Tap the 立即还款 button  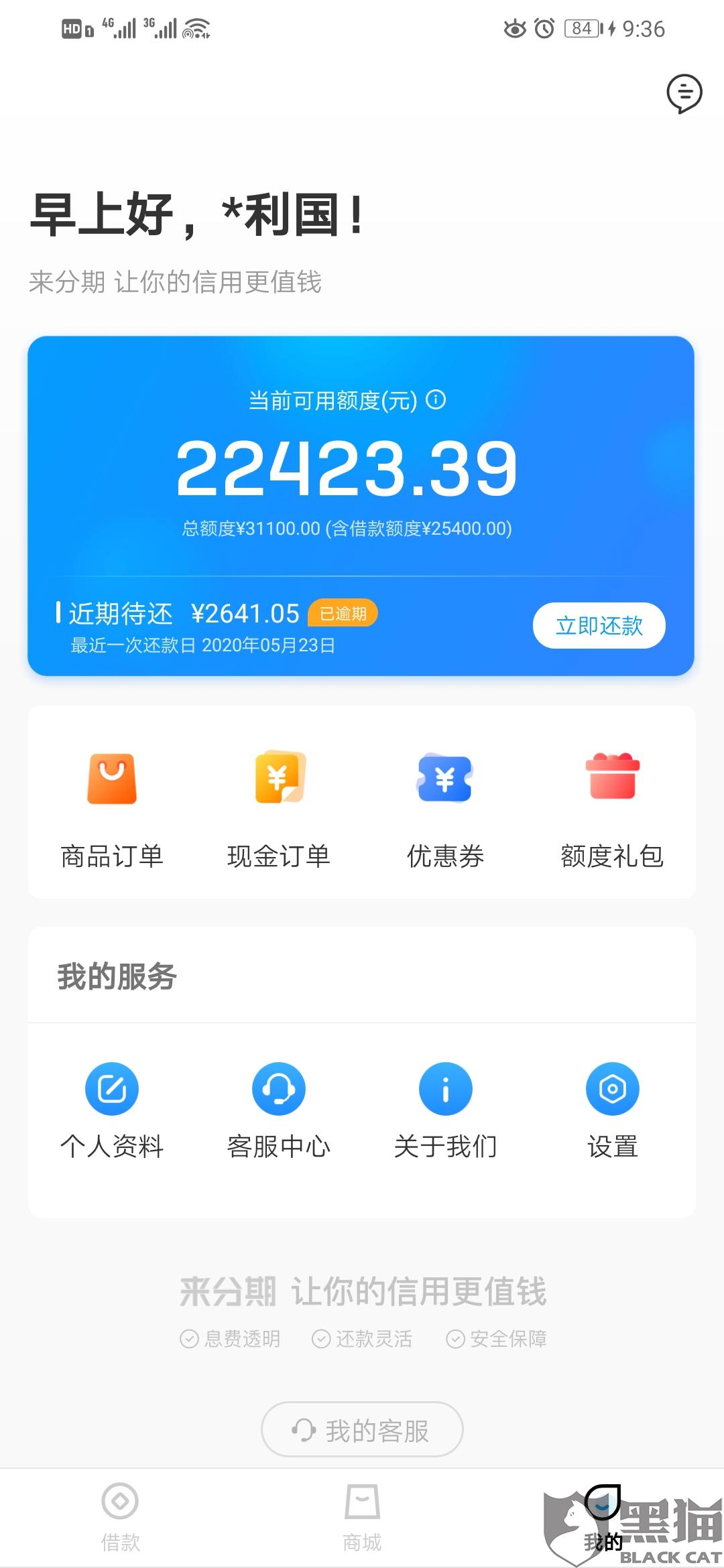click(x=599, y=625)
